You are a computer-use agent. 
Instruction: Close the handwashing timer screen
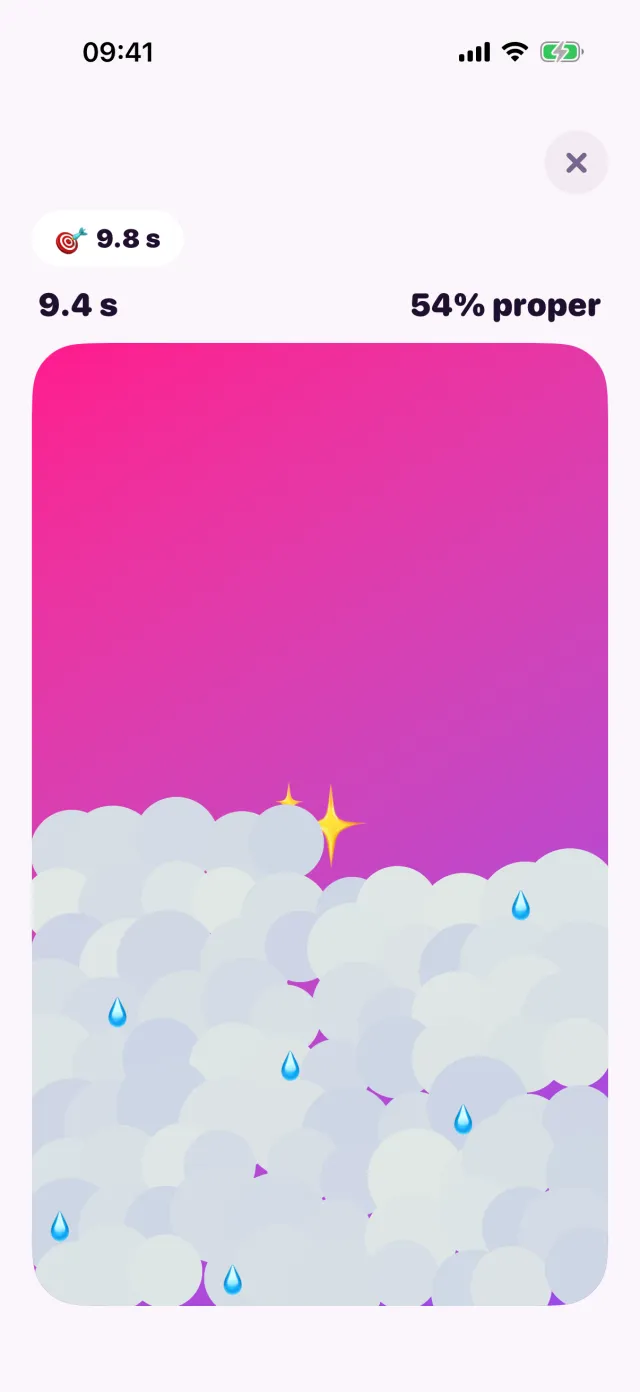(576, 162)
